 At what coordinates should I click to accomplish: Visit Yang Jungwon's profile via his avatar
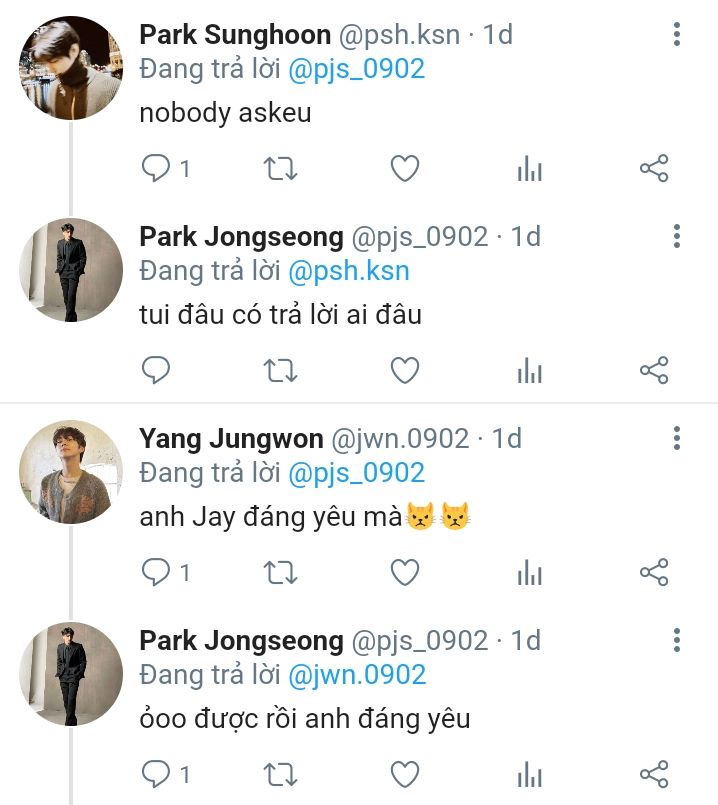(71, 471)
